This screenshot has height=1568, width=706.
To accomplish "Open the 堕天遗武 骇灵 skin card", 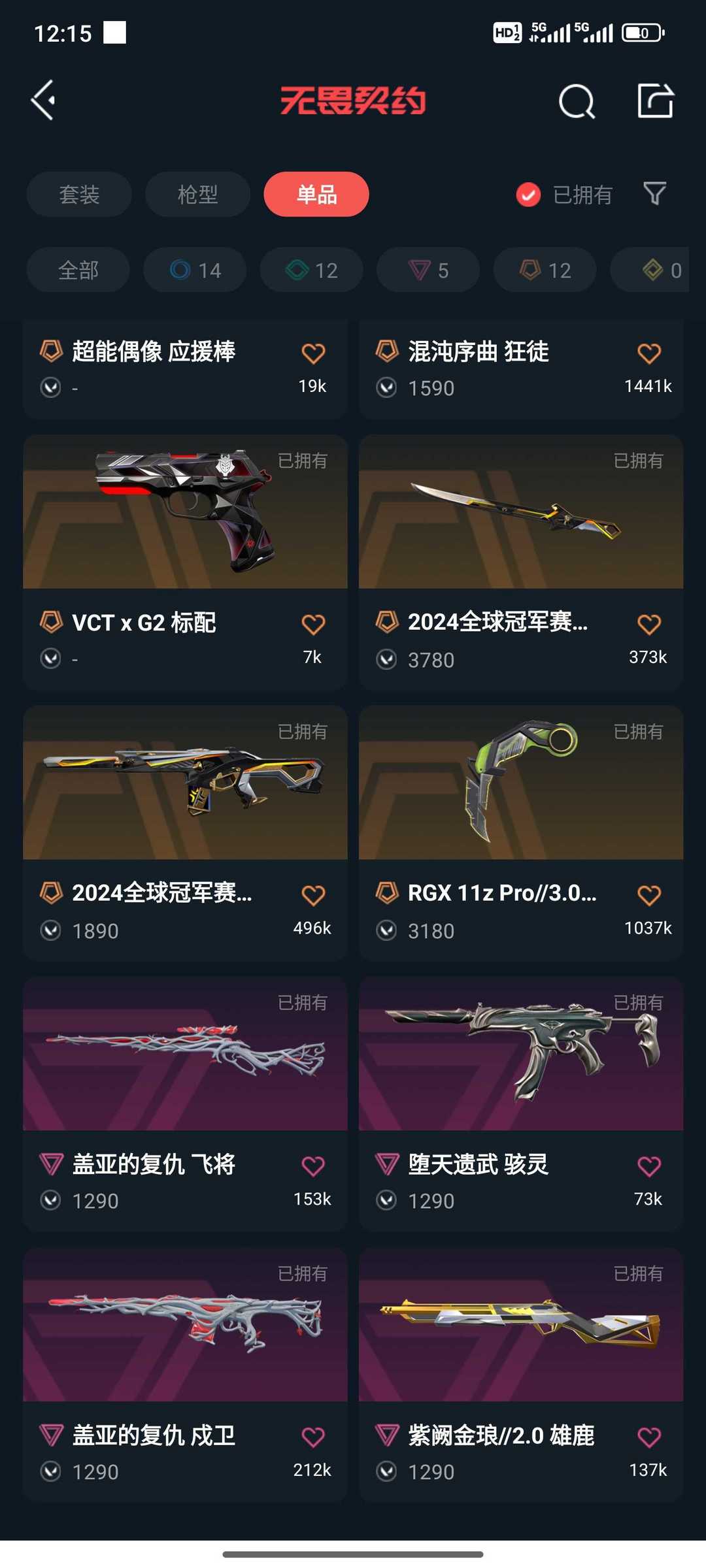I will click(x=521, y=1104).
